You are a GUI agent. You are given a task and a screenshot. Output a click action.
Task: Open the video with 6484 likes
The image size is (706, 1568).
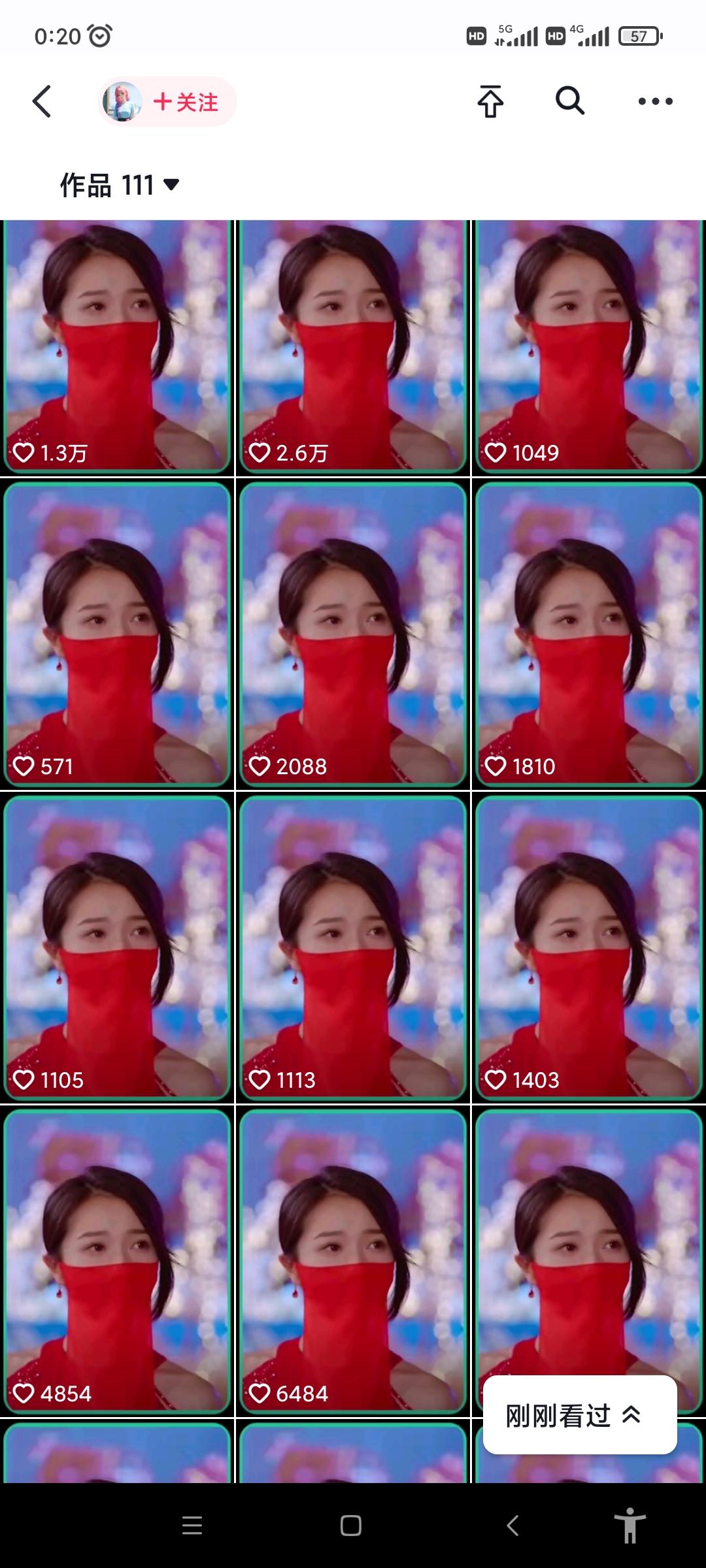click(353, 1262)
